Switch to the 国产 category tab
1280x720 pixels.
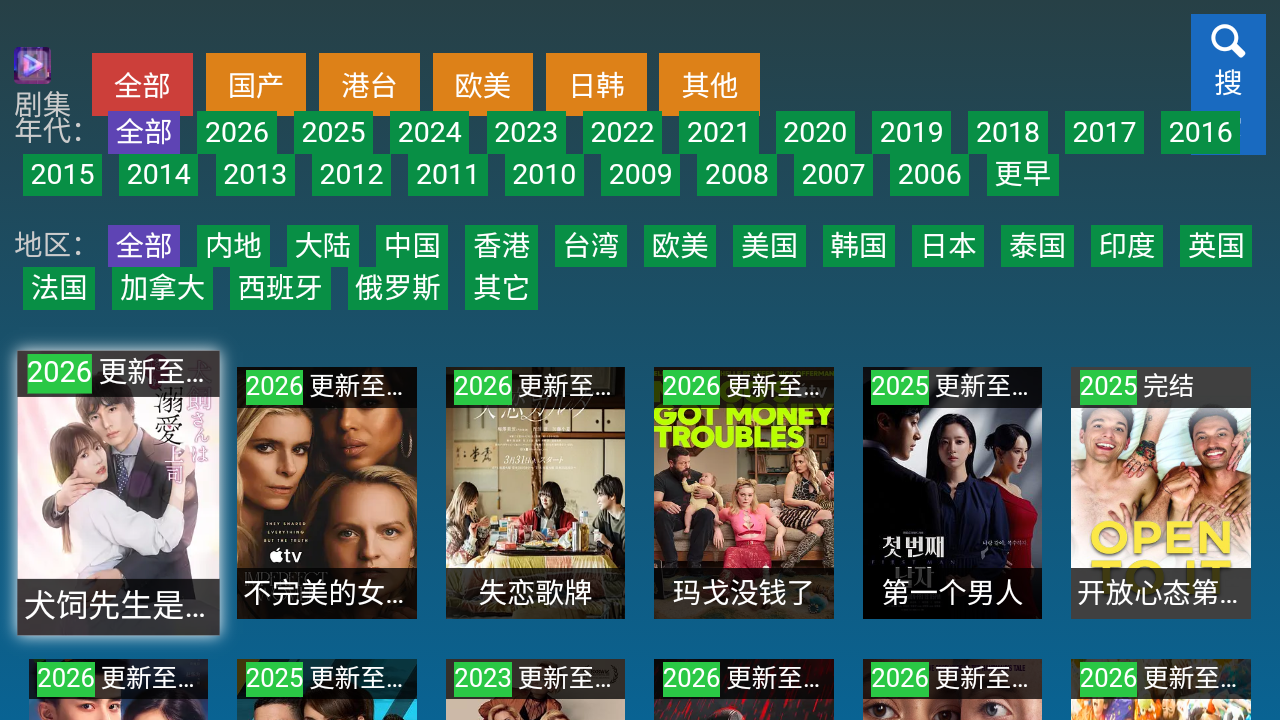tap(256, 85)
